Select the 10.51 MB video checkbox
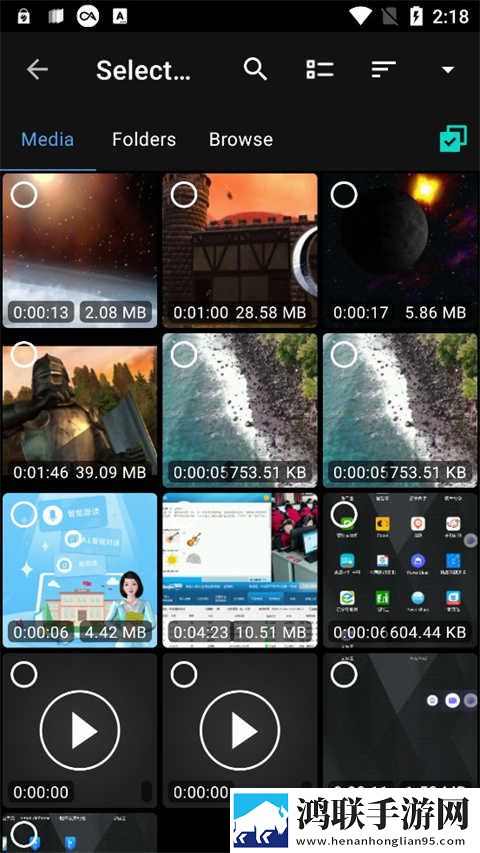Image resolution: width=480 pixels, height=853 pixels. 184,514
